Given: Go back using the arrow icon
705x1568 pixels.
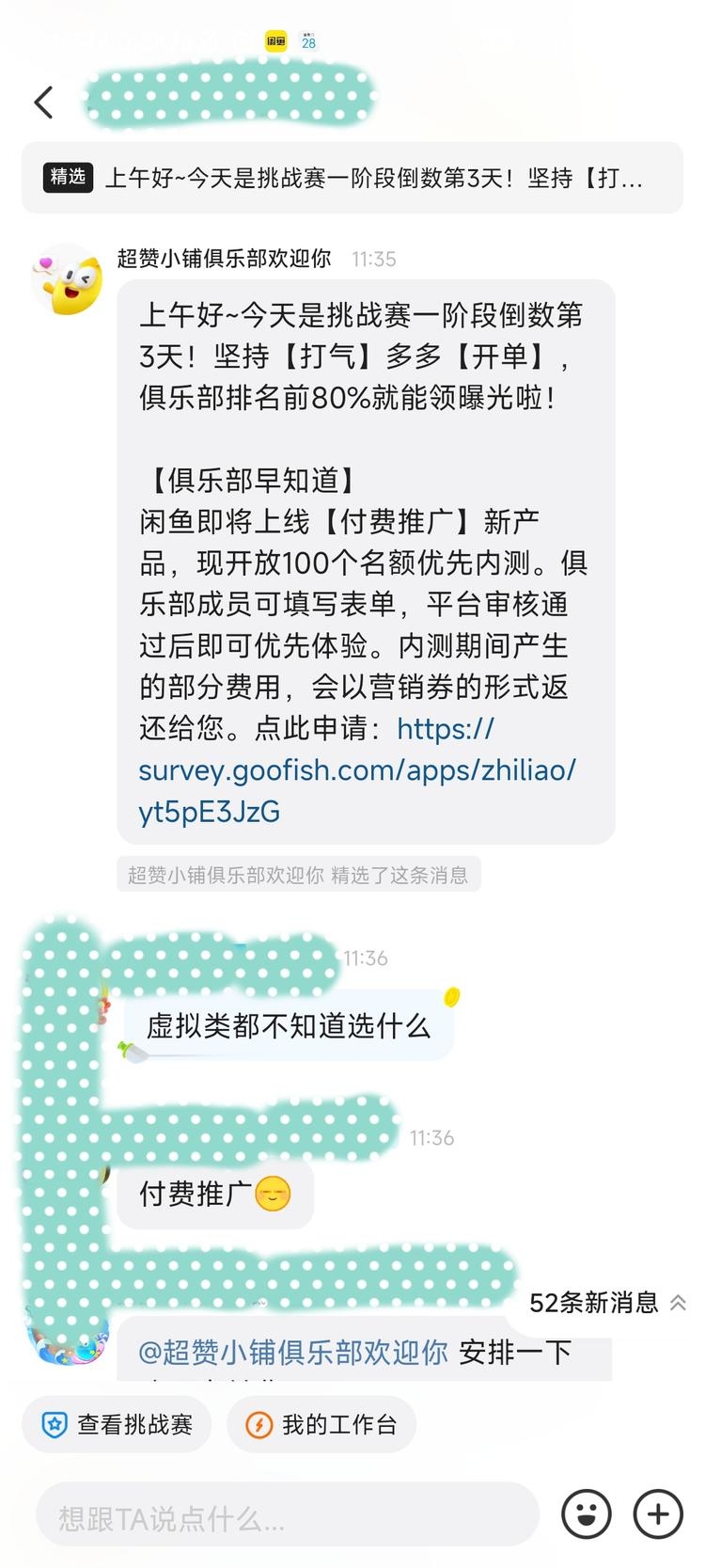Looking at the screenshot, I should tap(43, 103).
